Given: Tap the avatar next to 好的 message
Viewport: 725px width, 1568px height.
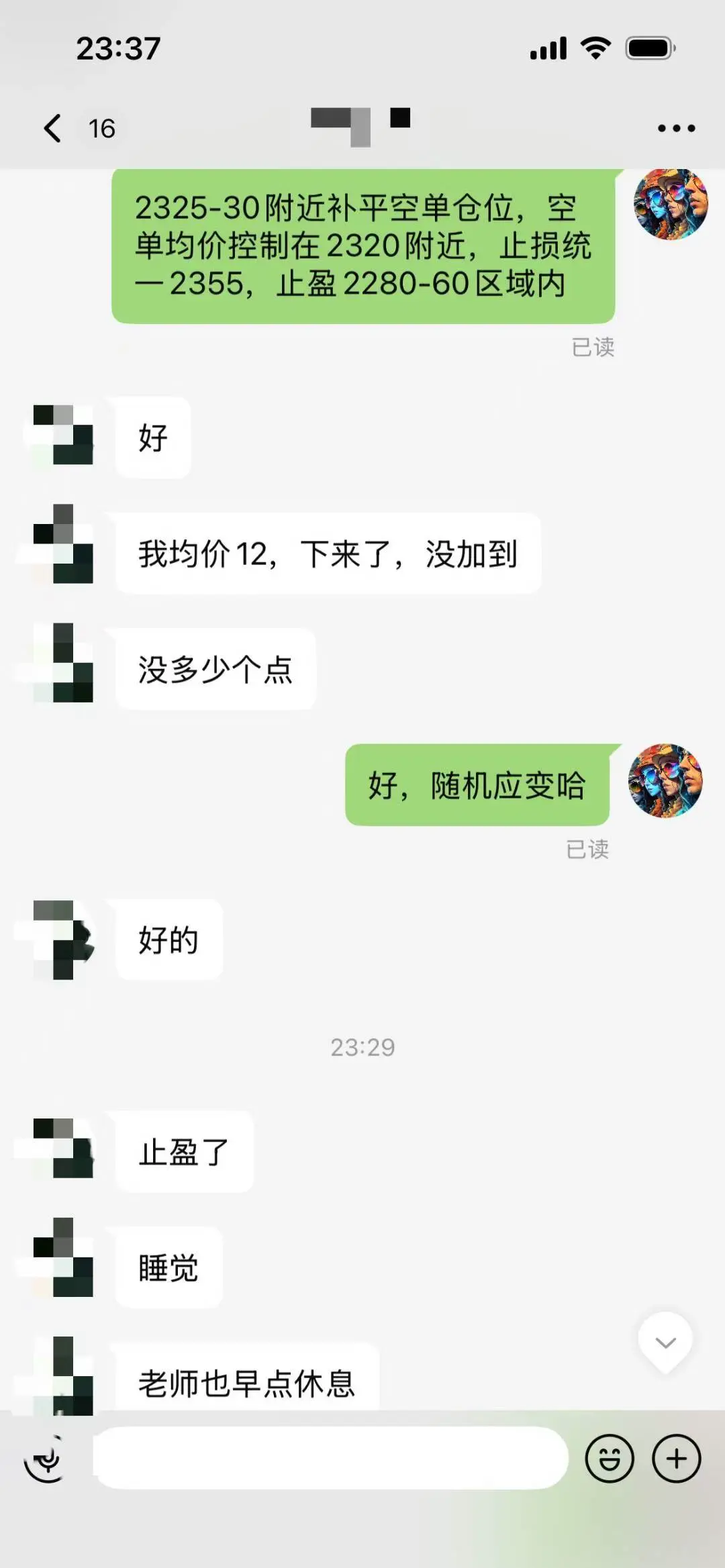Looking at the screenshot, I should (60, 939).
